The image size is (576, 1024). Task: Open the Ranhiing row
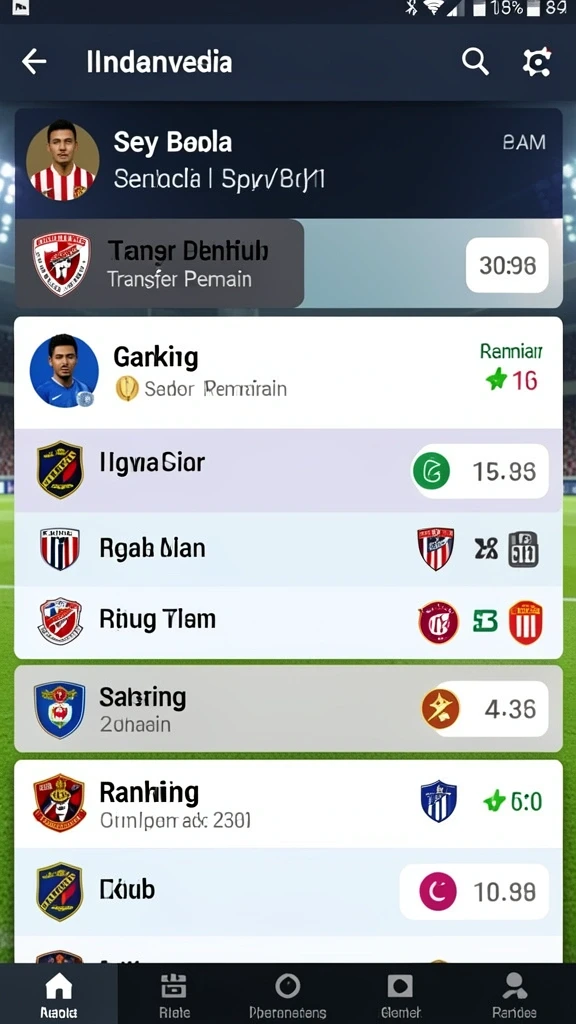point(288,804)
